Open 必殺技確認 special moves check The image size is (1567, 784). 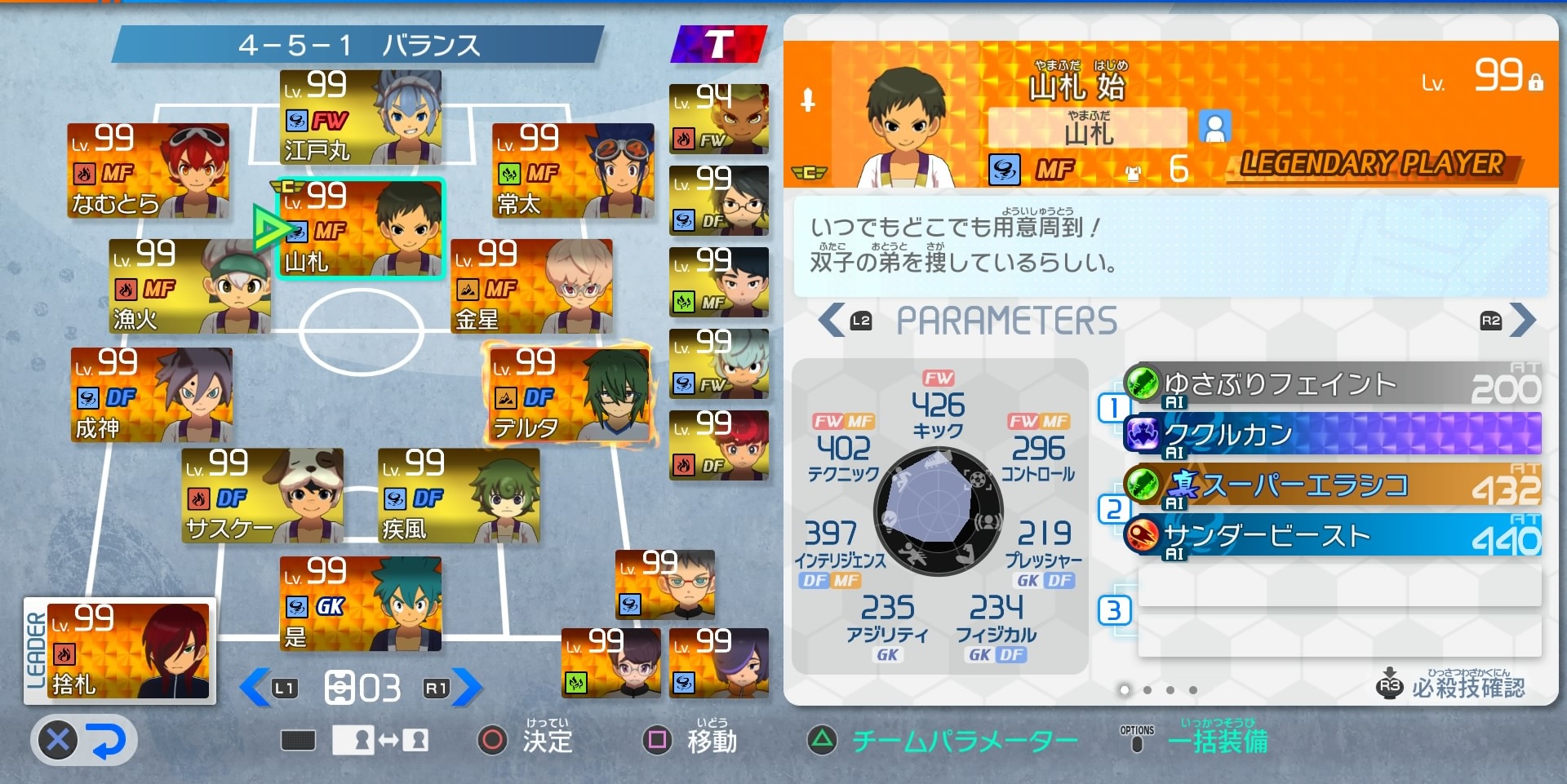(1450, 685)
